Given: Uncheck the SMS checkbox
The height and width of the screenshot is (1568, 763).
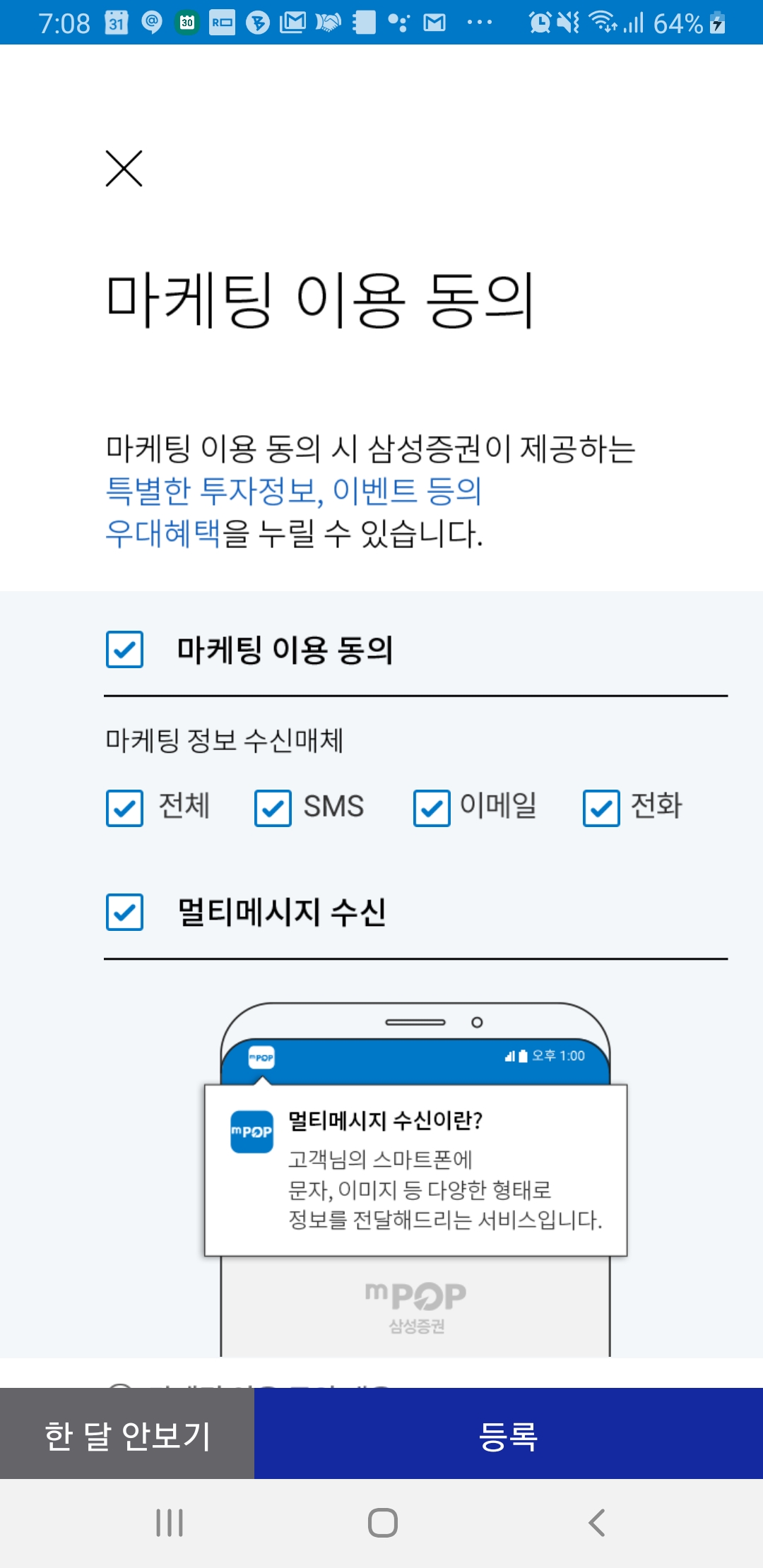Looking at the screenshot, I should click(x=273, y=808).
